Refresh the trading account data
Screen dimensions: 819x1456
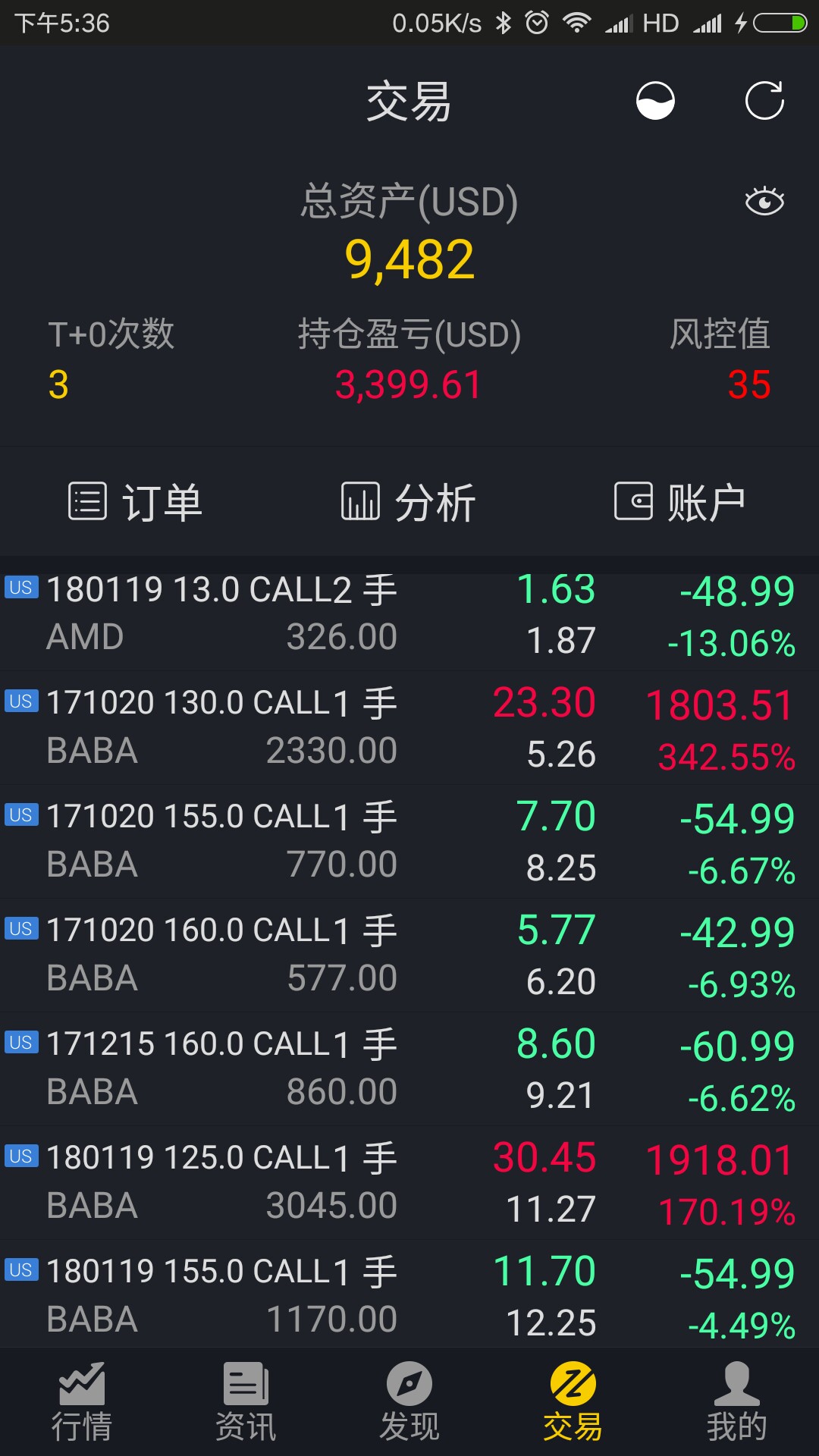[764, 101]
